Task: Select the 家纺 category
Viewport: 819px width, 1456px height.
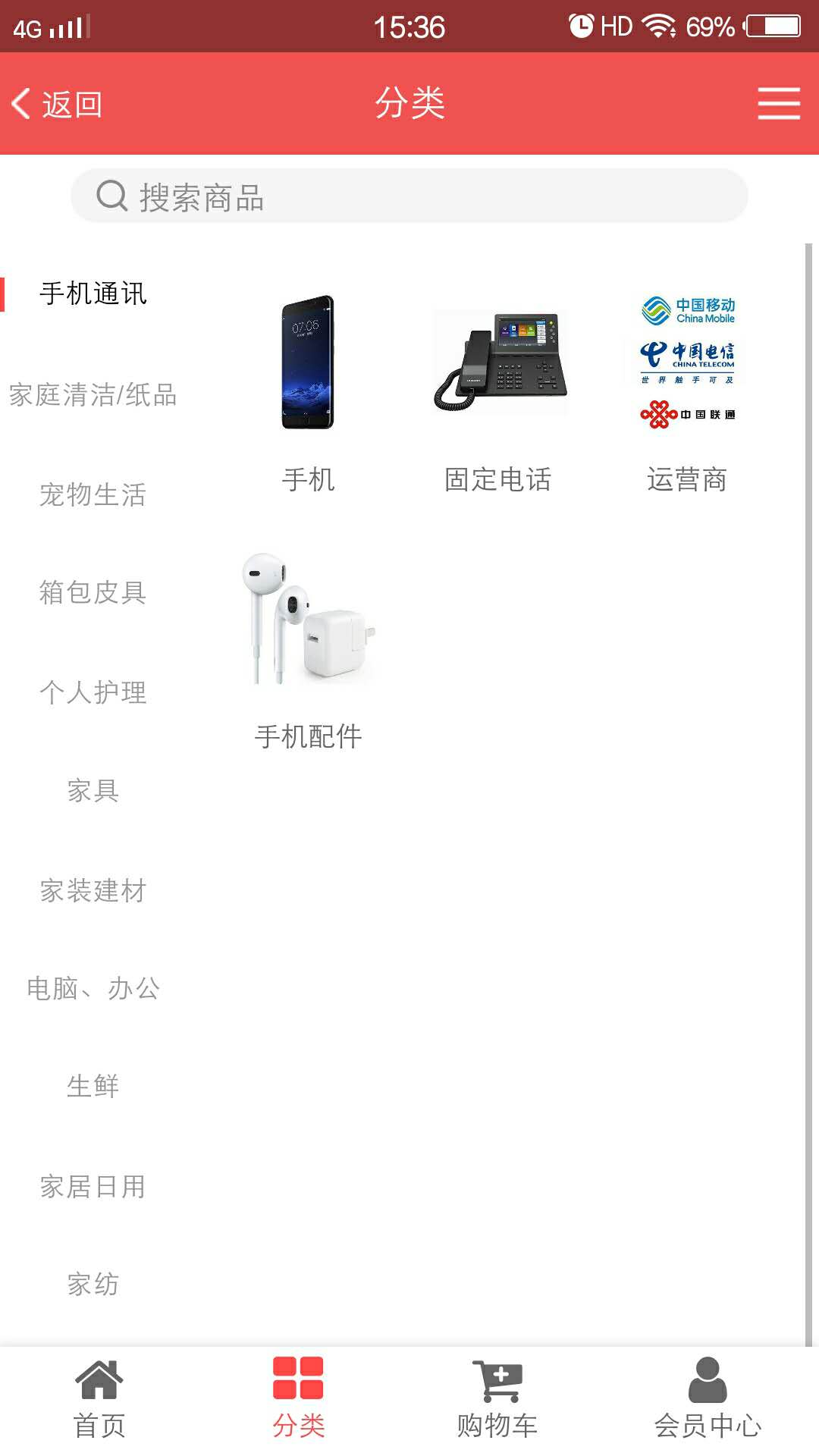Action: pyautogui.click(x=93, y=1285)
